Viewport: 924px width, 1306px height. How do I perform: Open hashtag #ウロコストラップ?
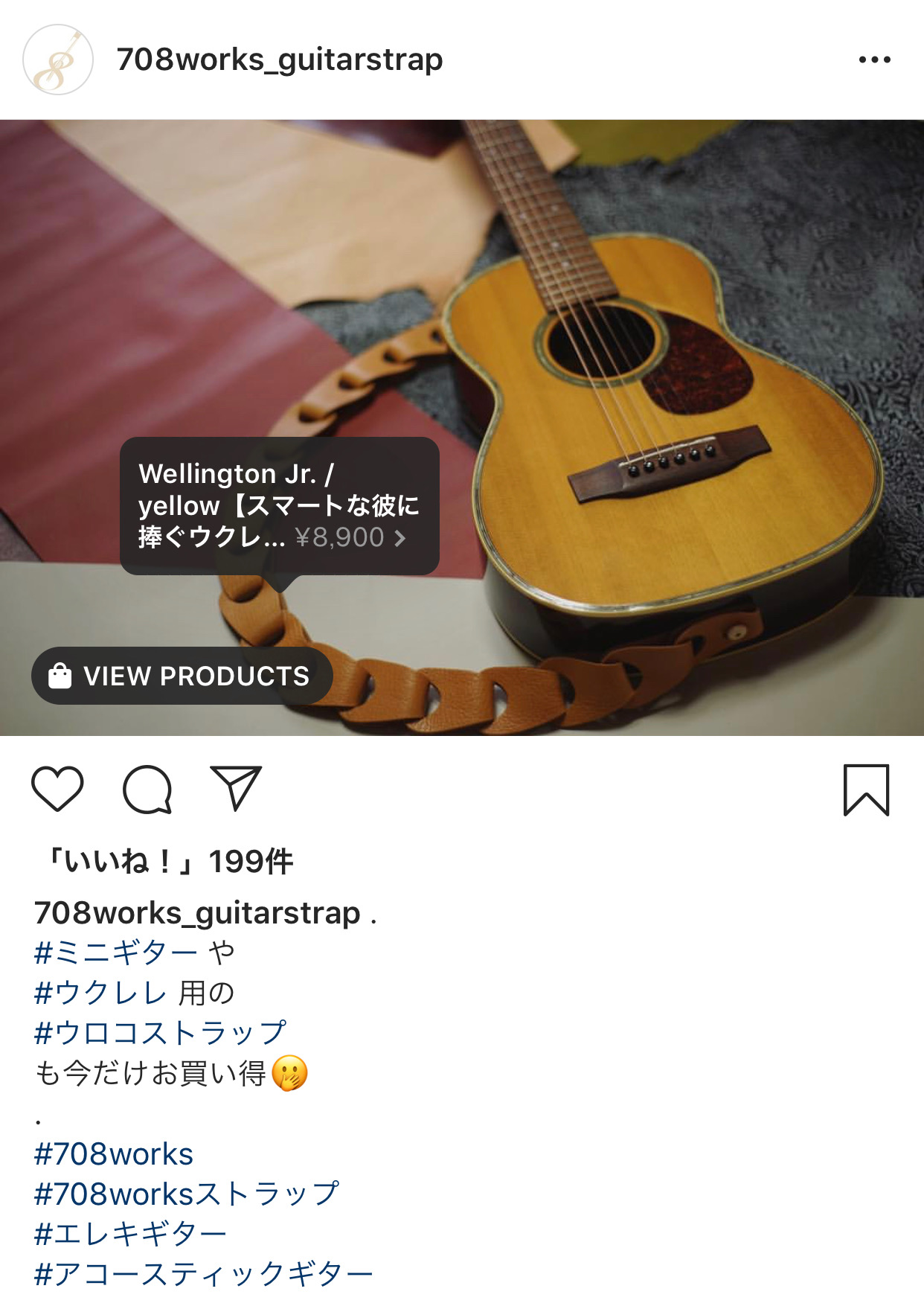(160, 1033)
